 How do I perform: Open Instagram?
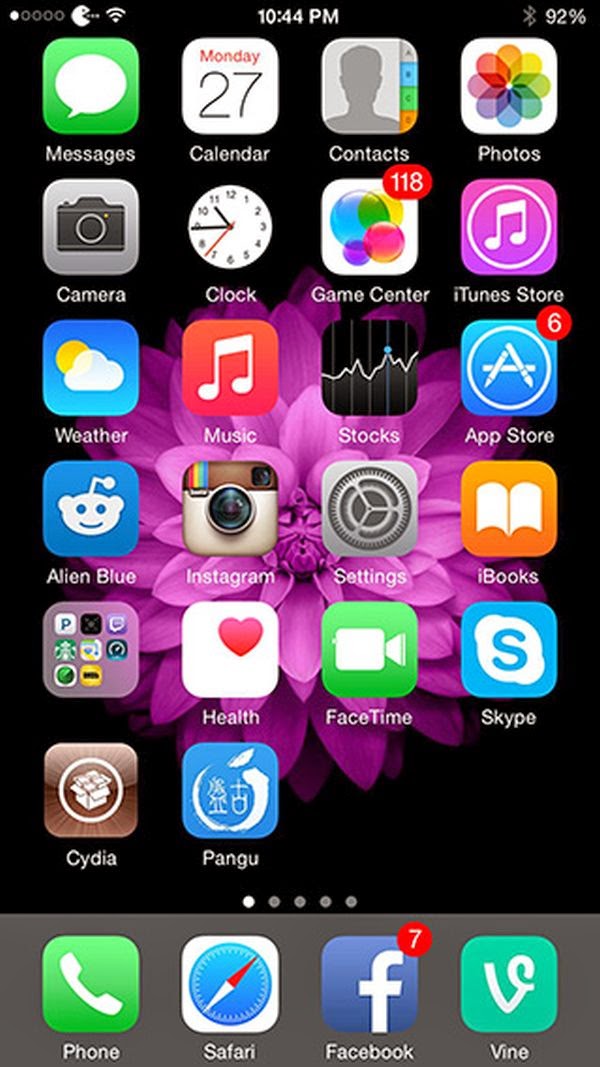pos(230,509)
